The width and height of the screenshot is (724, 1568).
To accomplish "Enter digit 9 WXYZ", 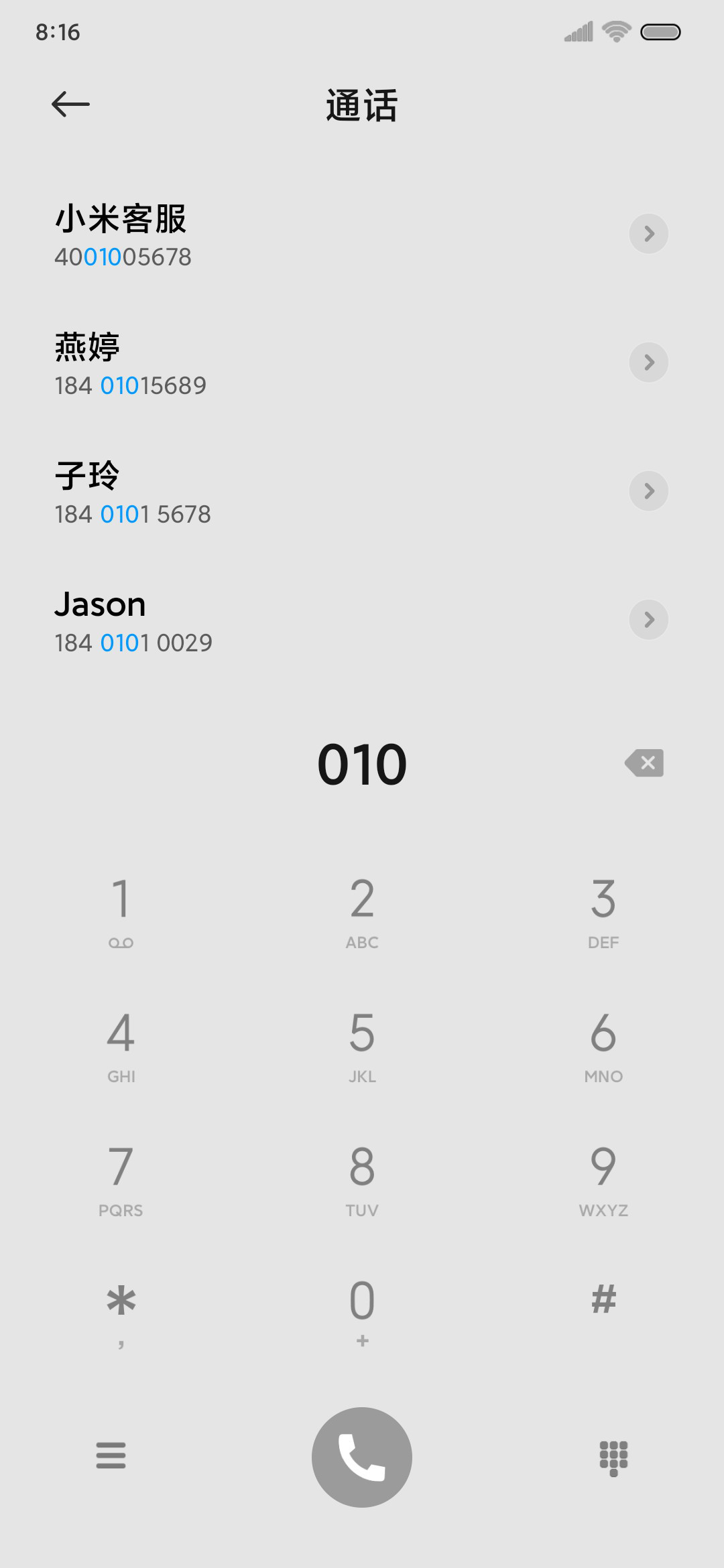I will coord(603,1179).
